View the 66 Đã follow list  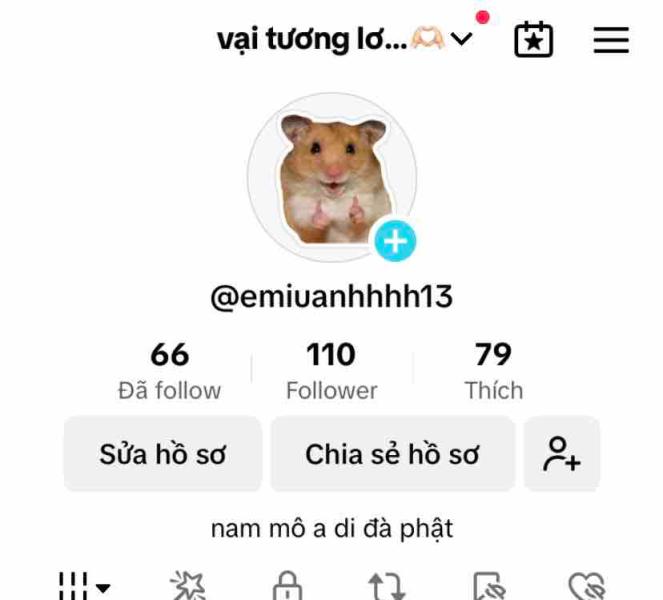[169, 370]
